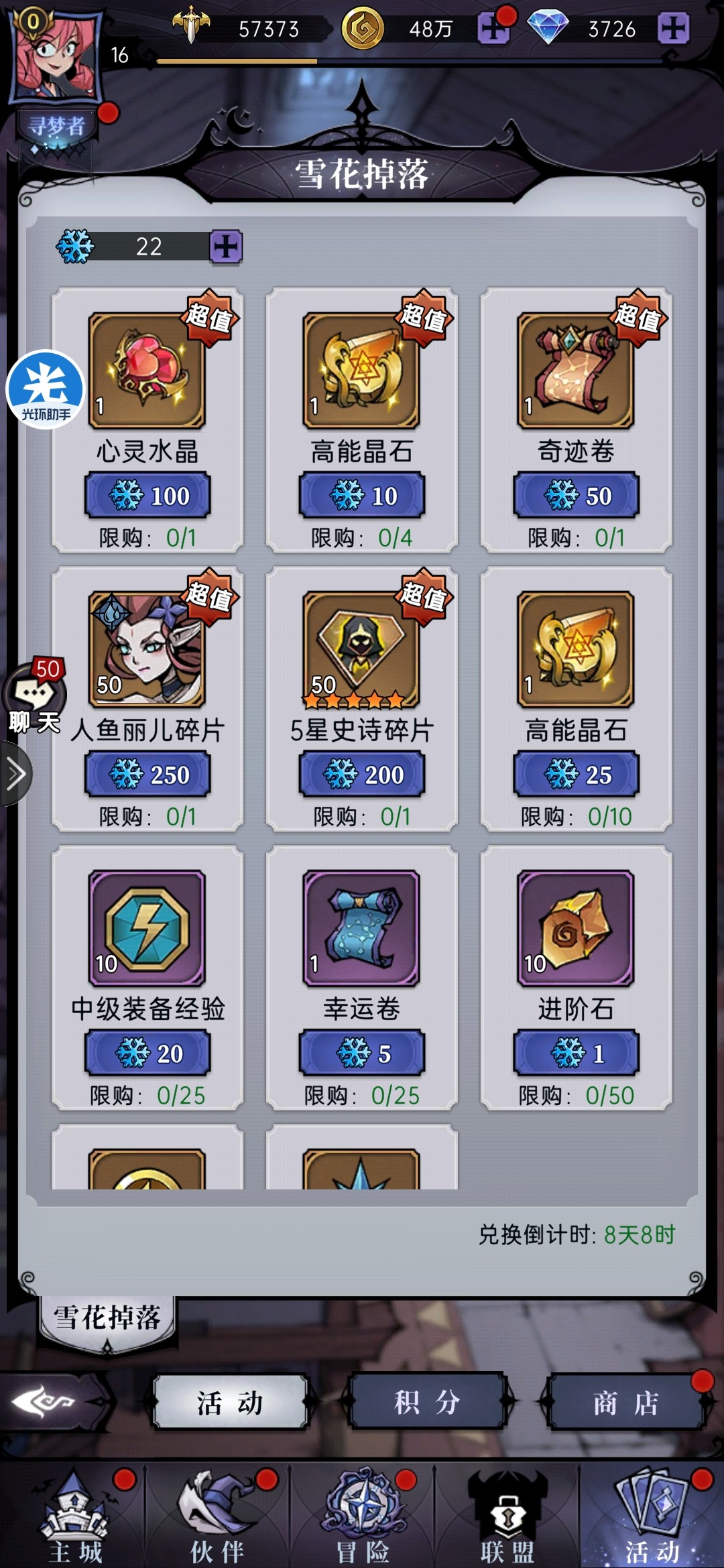724x1568 pixels.
Task: Go back with the return arrow
Action: coord(44,1402)
